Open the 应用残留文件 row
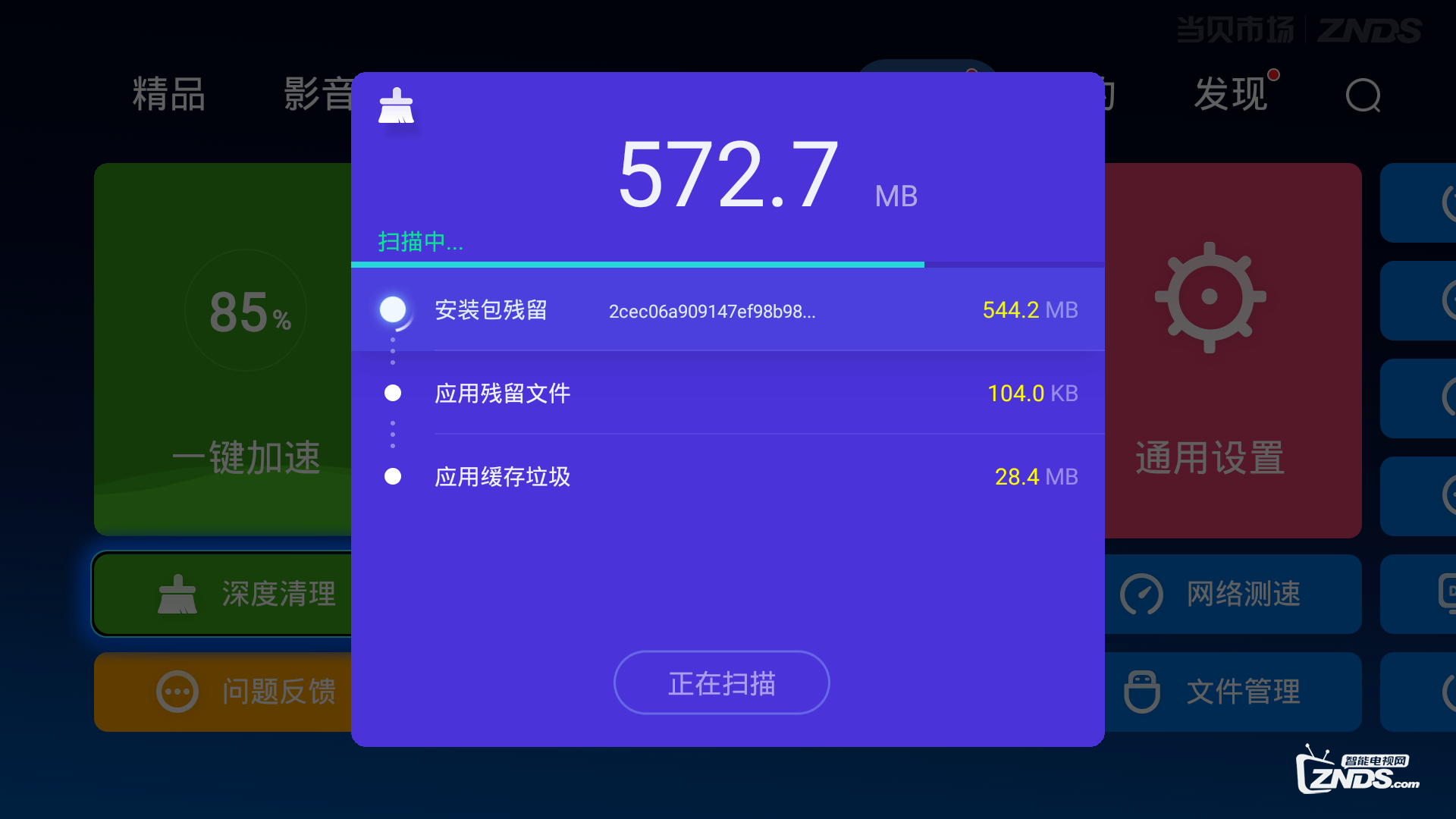1456x819 pixels. [x=726, y=394]
